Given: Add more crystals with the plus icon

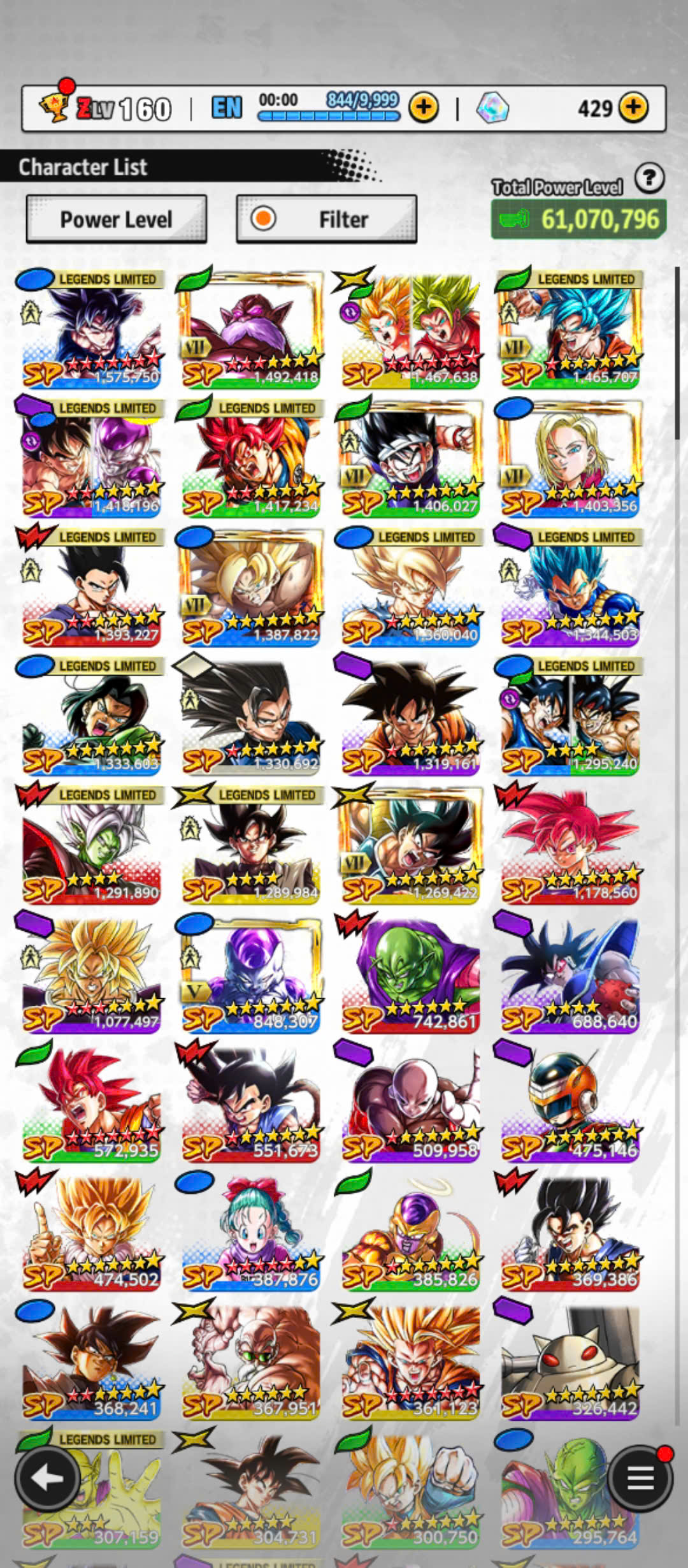Looking at the screenshot, I should (633, 107).
